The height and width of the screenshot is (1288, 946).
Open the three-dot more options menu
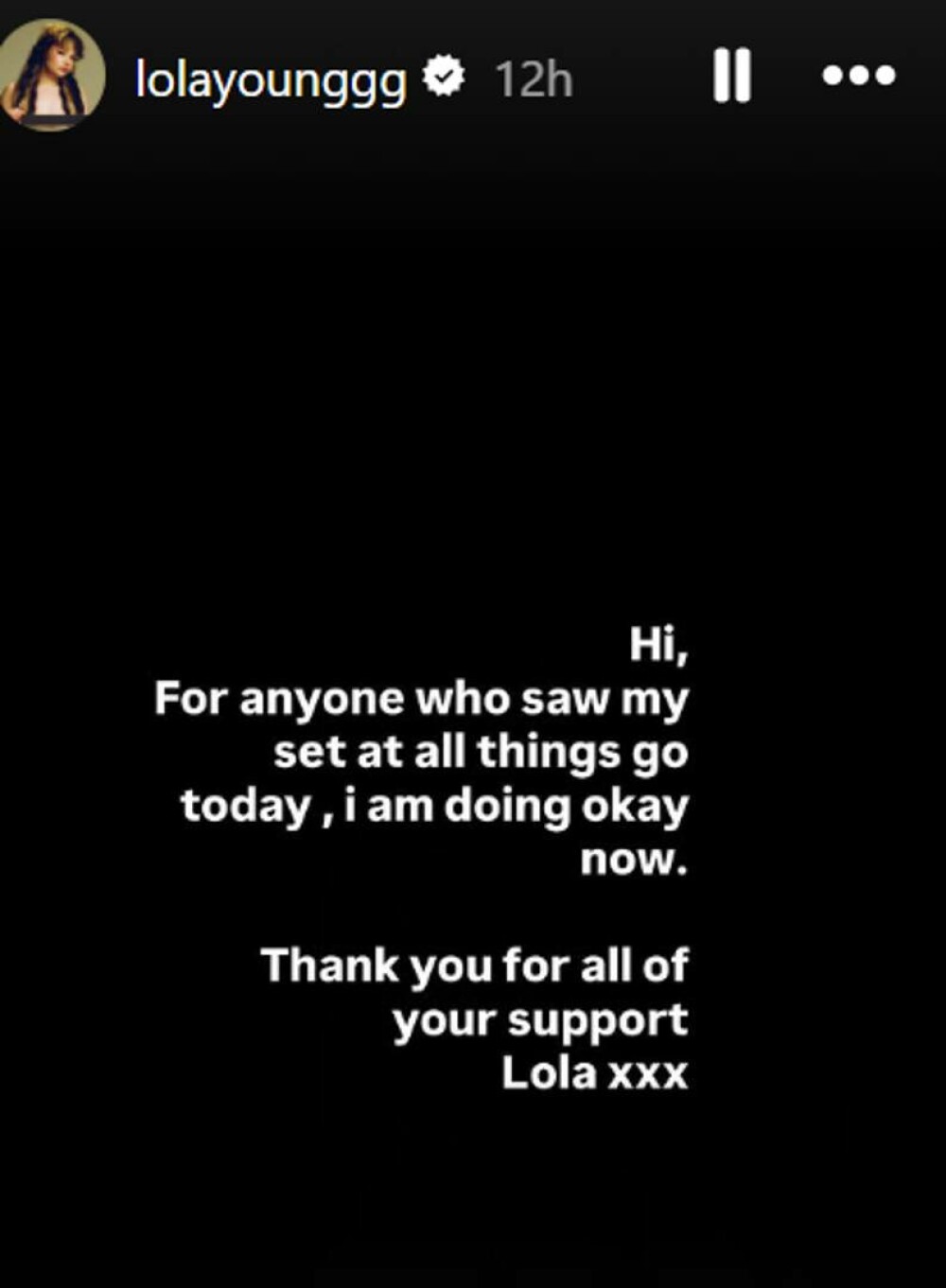[x=858, y=76]
